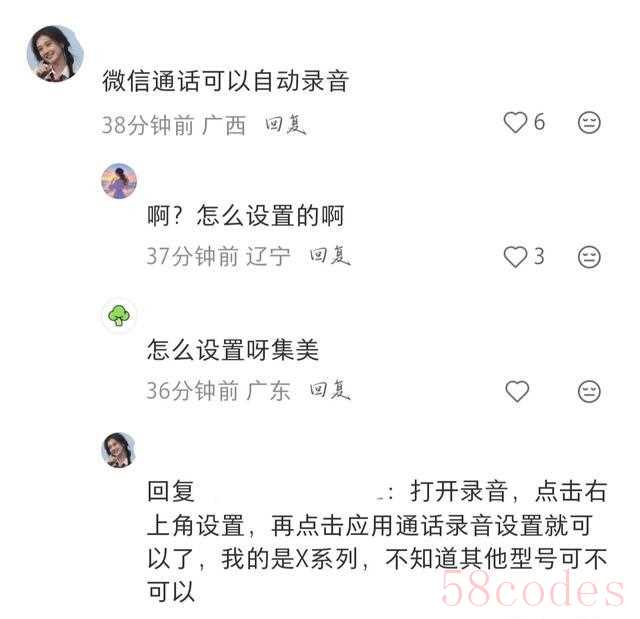This screenshot has height=619, width=640.
Task: Reply to the comment from 辽宁
Action: [330, 257]
